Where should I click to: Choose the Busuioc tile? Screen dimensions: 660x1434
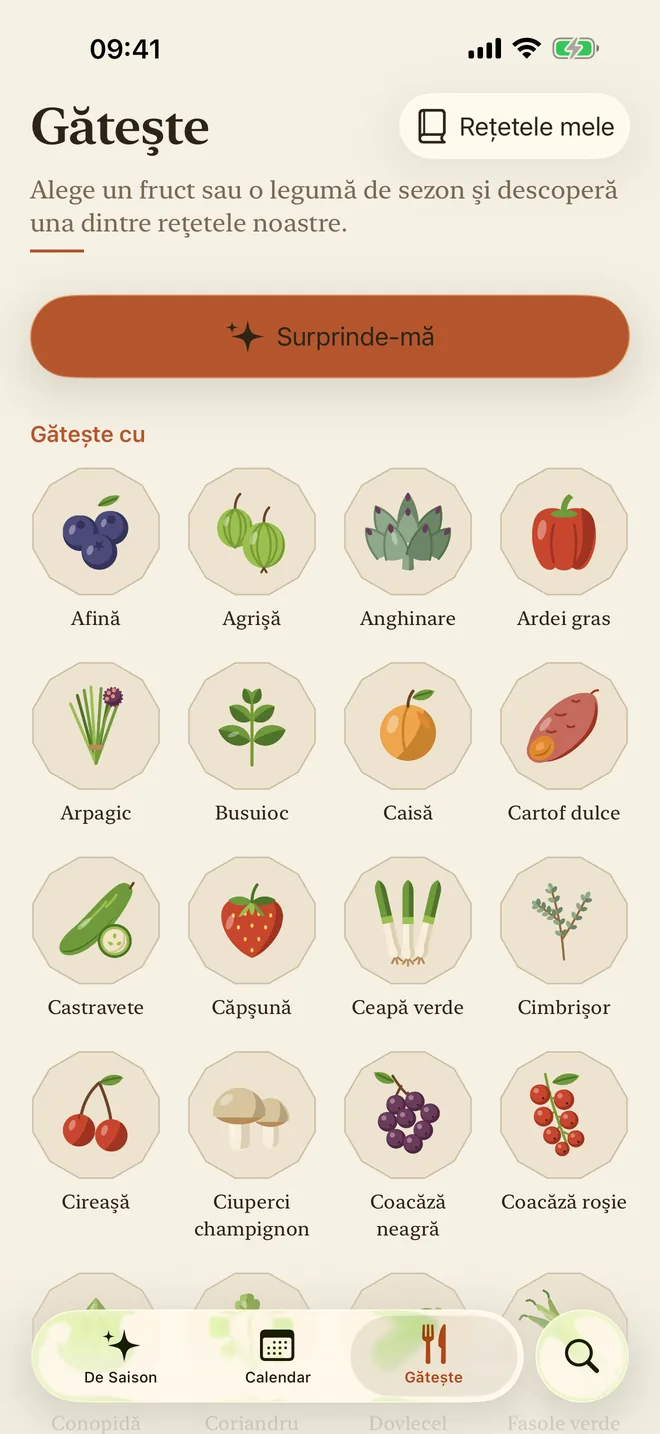click(x=252, y=743)
